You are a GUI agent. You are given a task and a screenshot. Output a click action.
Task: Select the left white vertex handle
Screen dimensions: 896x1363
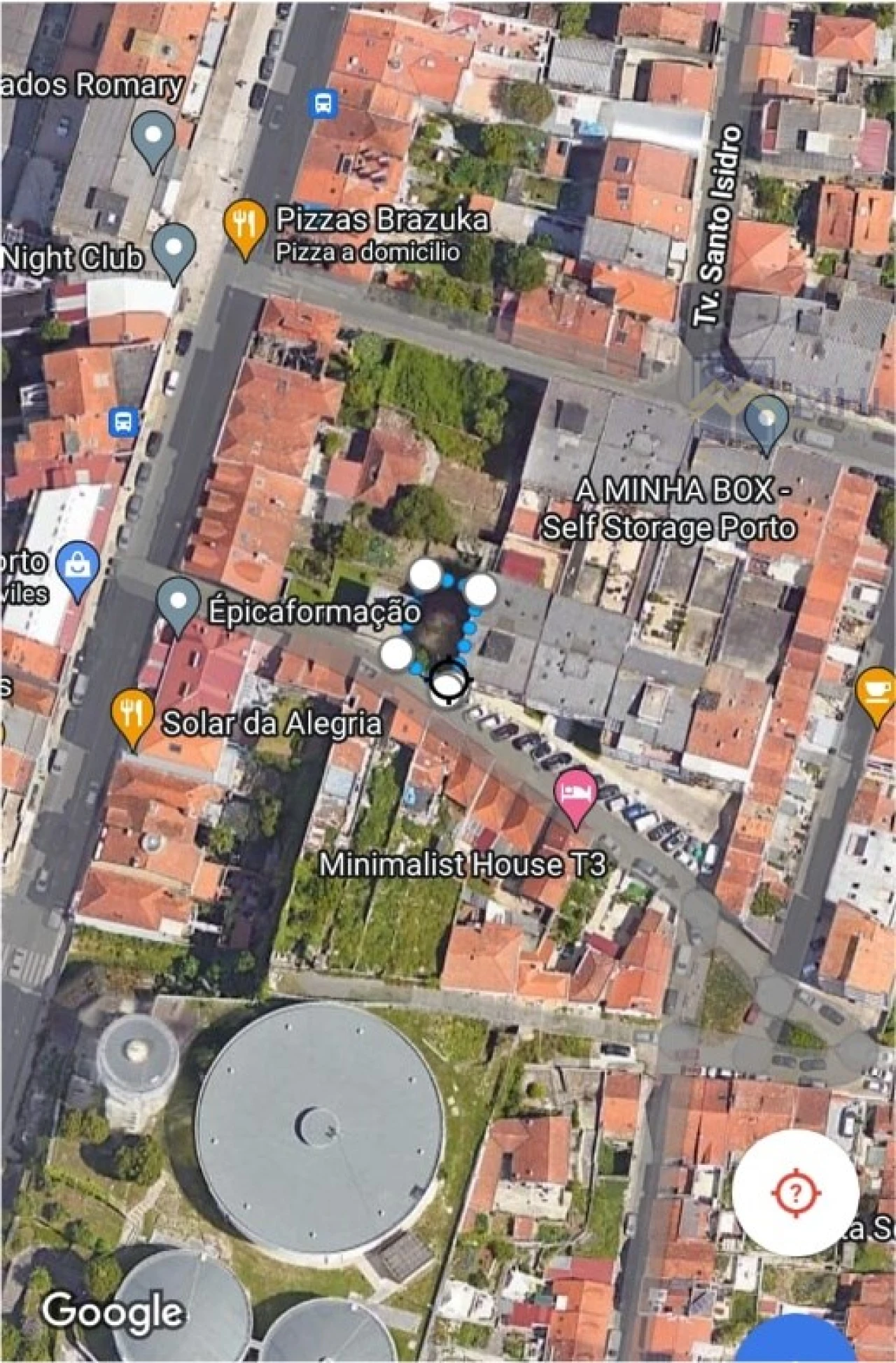click(x=396, y=653)
